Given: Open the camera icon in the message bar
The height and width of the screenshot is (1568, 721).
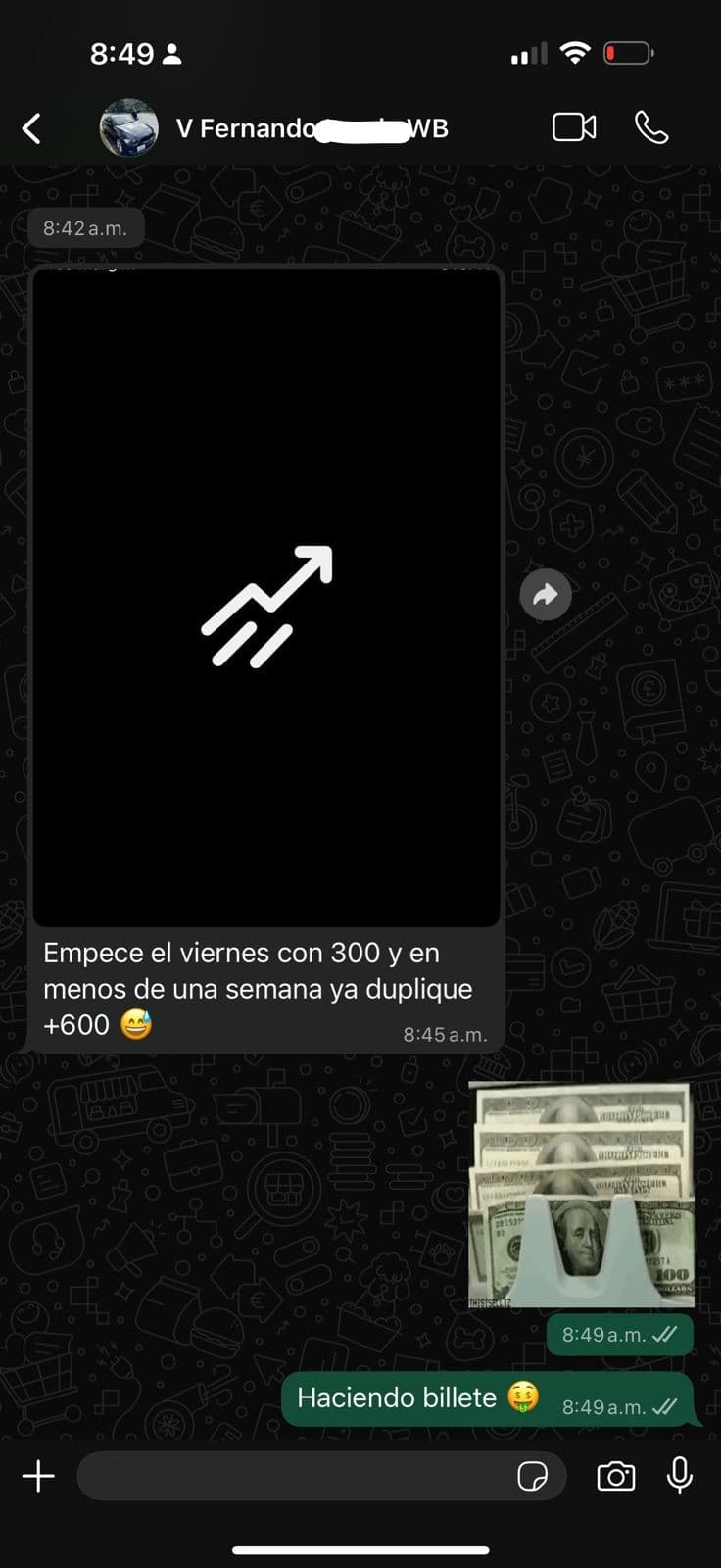Looking at the screenshot, I should click(x=615, y=1476).
